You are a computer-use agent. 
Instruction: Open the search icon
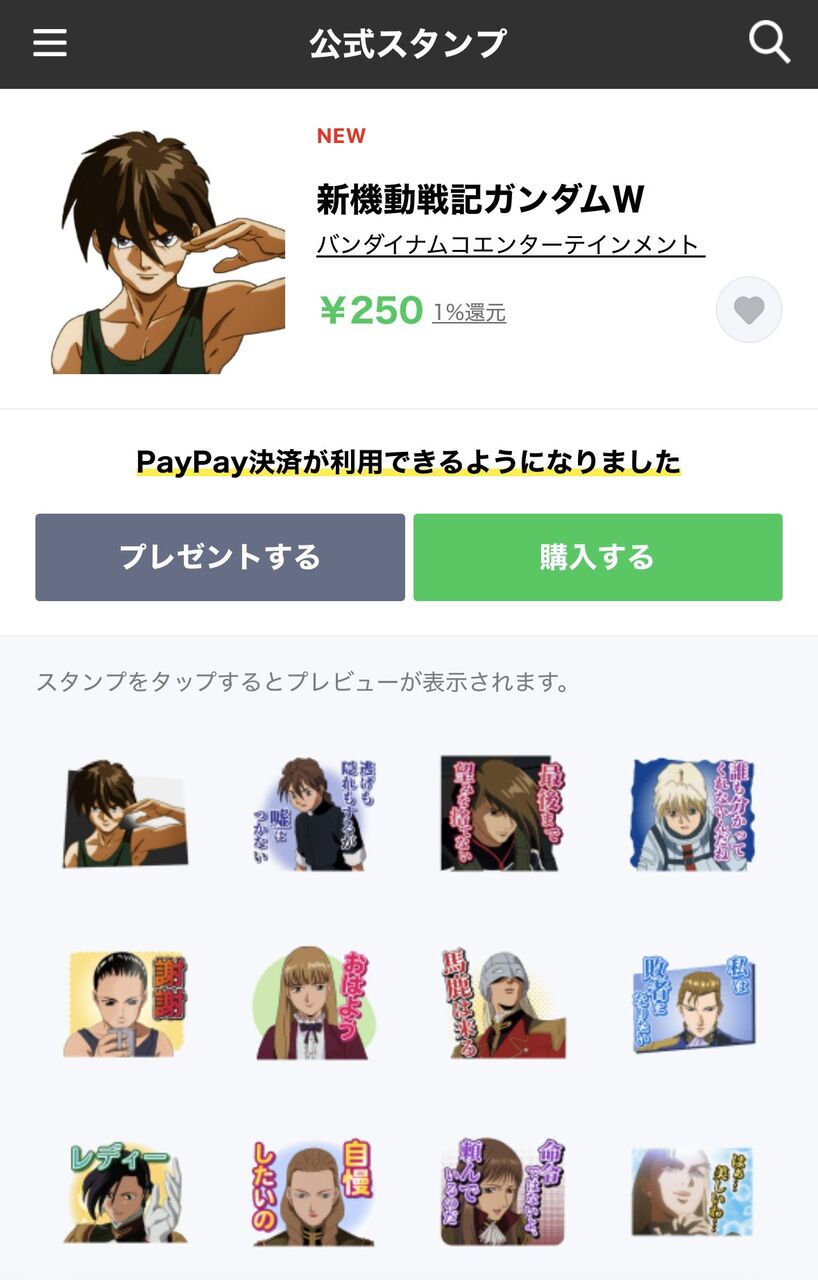click(769, 43)
